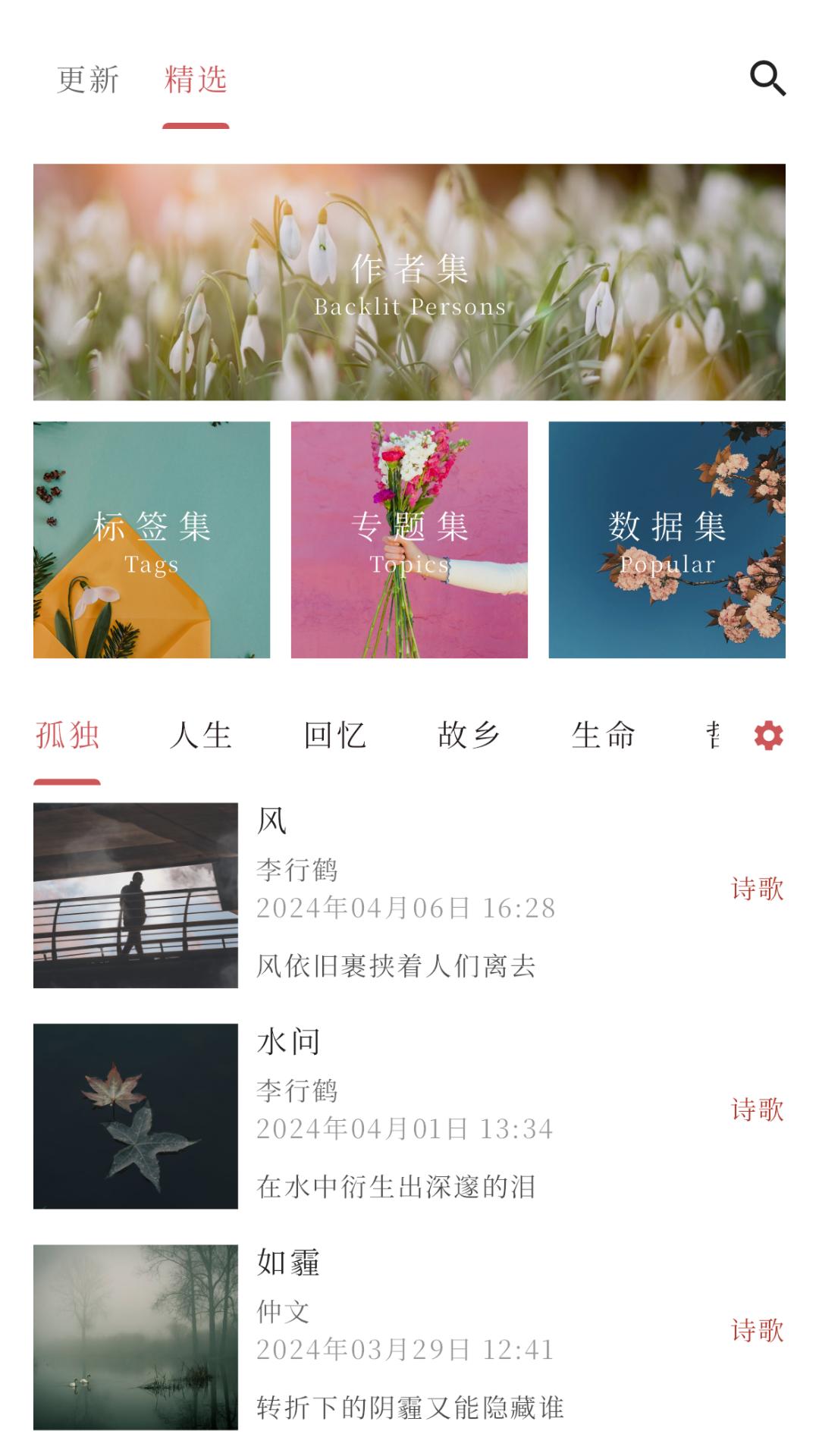Select the 人生 category tab
Viewport: 819px width, 1456px height.
pyautogui.click(x=201, y=736)
